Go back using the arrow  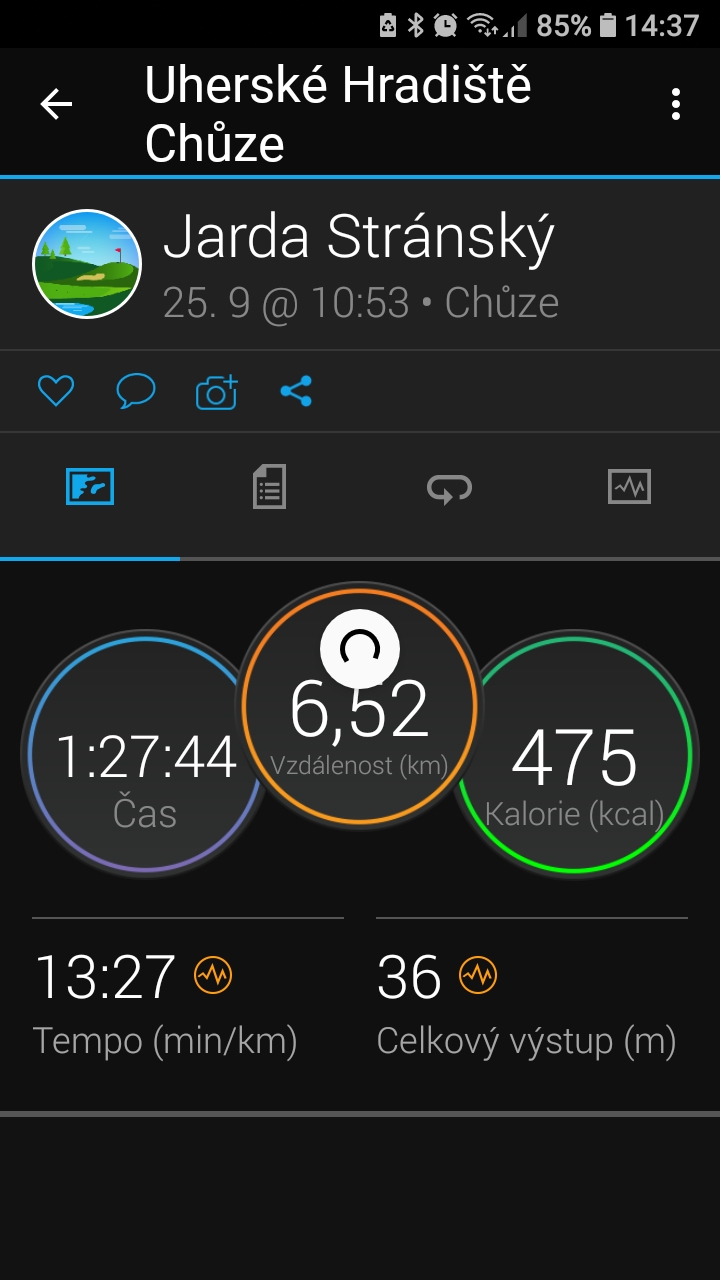[56, 104]
